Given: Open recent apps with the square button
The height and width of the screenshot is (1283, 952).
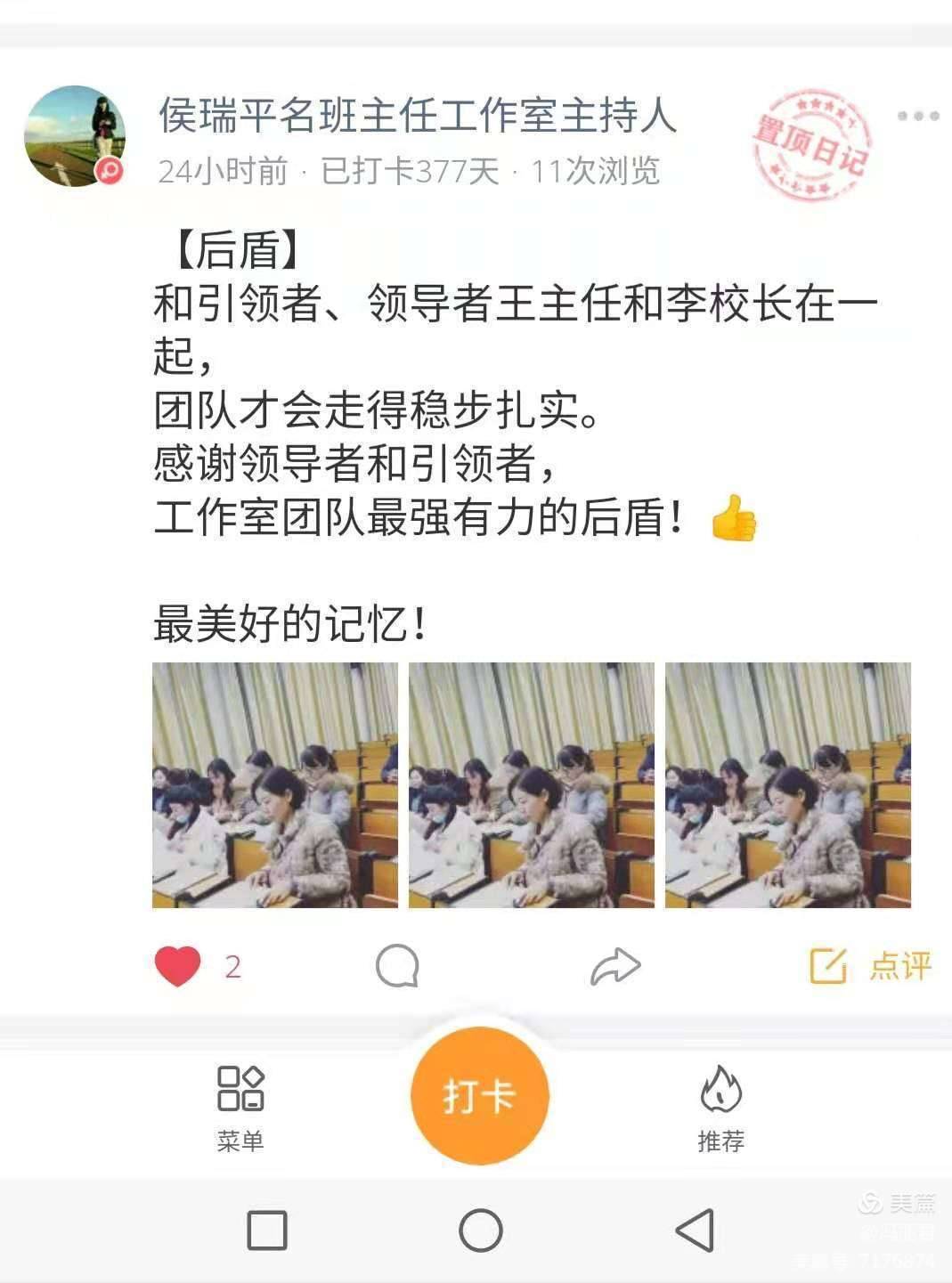Looking at the screenshot, I should 267,1230.
